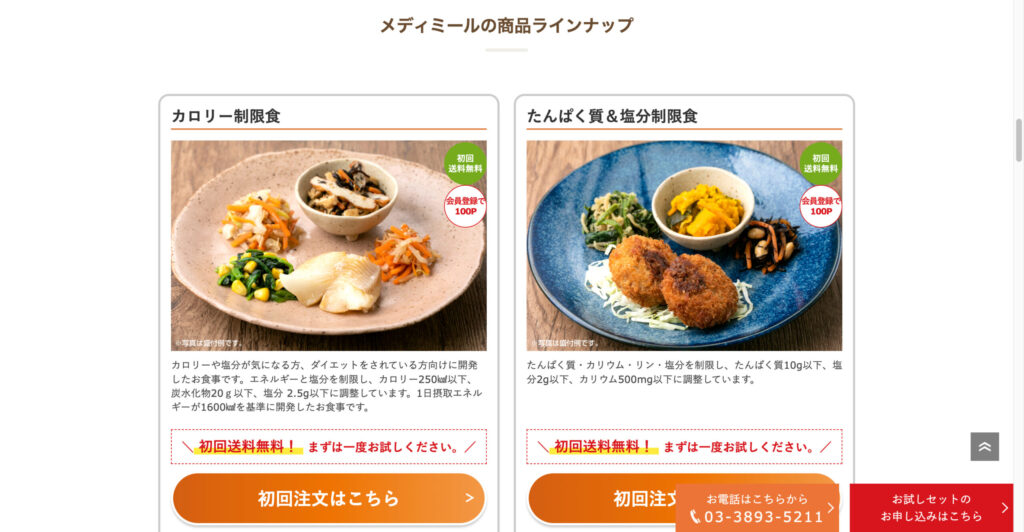The width and height of the screenshot is (1024, 532).
Task: Open お試しセットのお申し込みはこちら
Action: 931,508
